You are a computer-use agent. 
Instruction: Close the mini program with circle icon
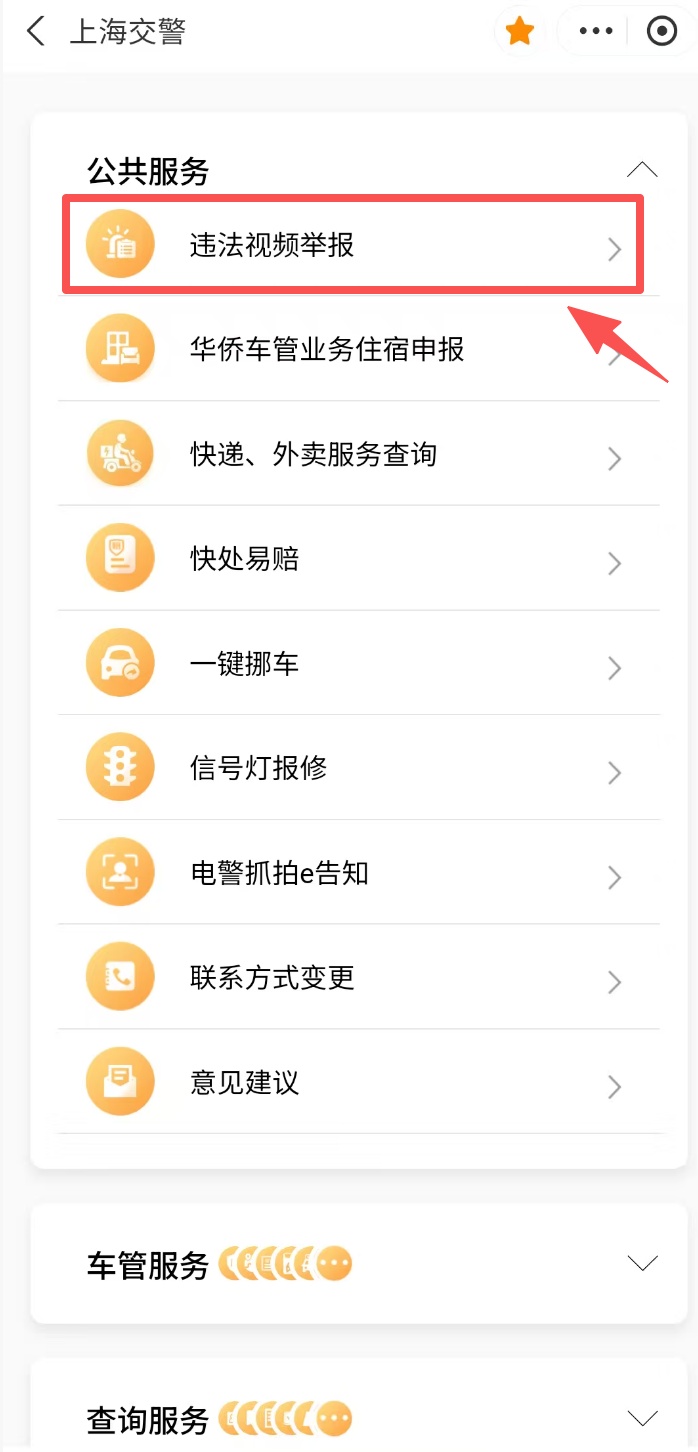(x=662, y=32)
